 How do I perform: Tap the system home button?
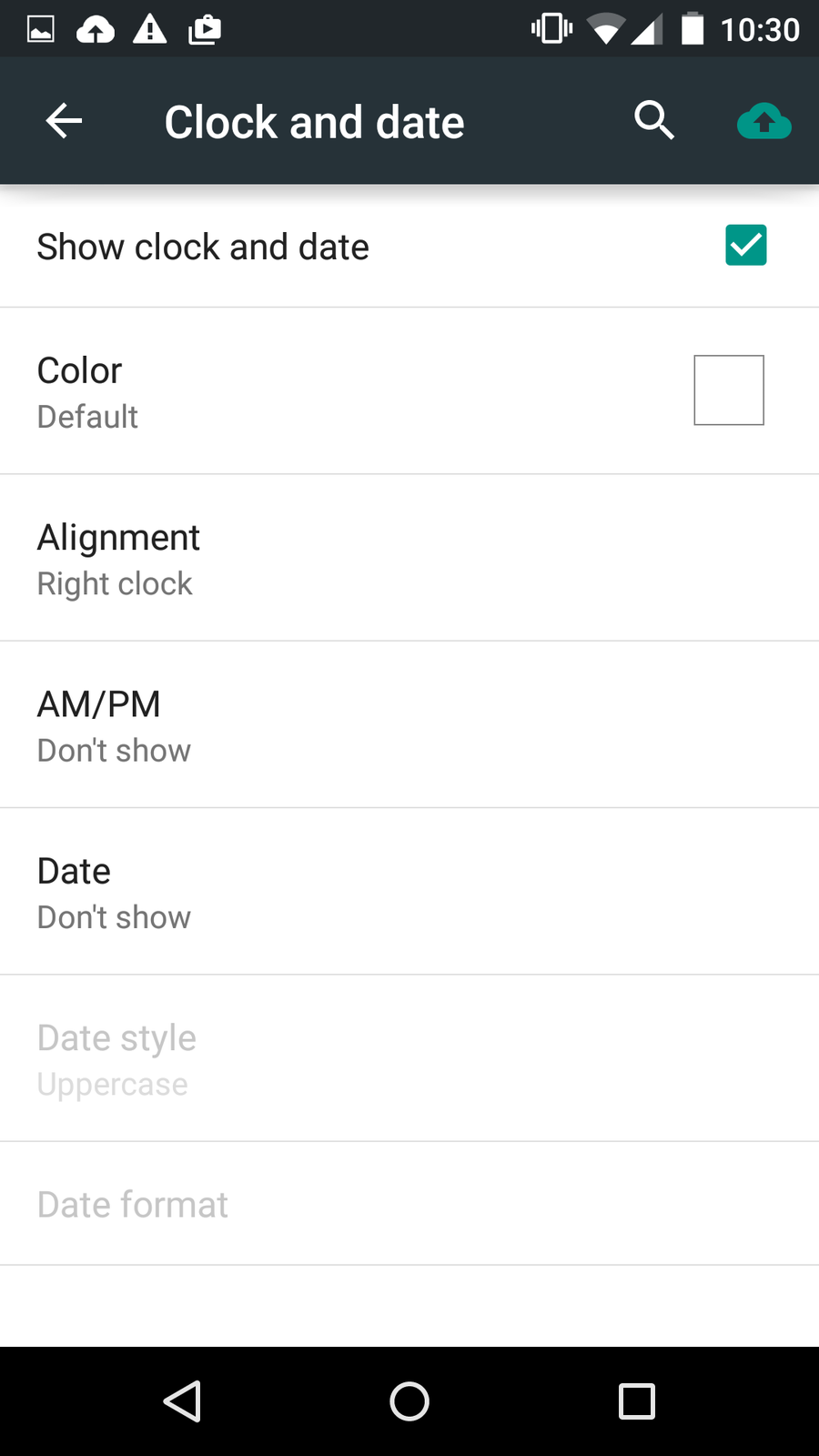409,1401
